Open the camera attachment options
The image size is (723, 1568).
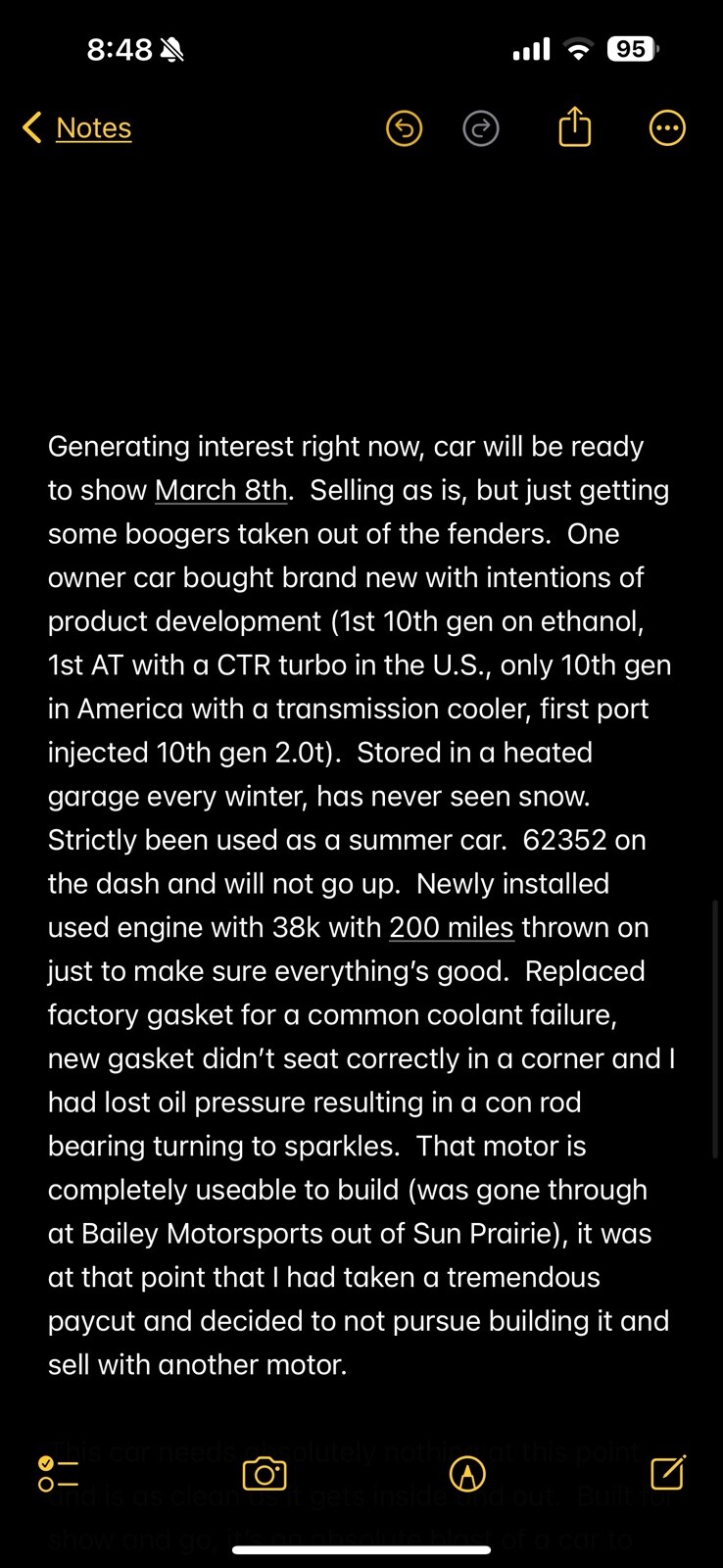pos(264,1473)
